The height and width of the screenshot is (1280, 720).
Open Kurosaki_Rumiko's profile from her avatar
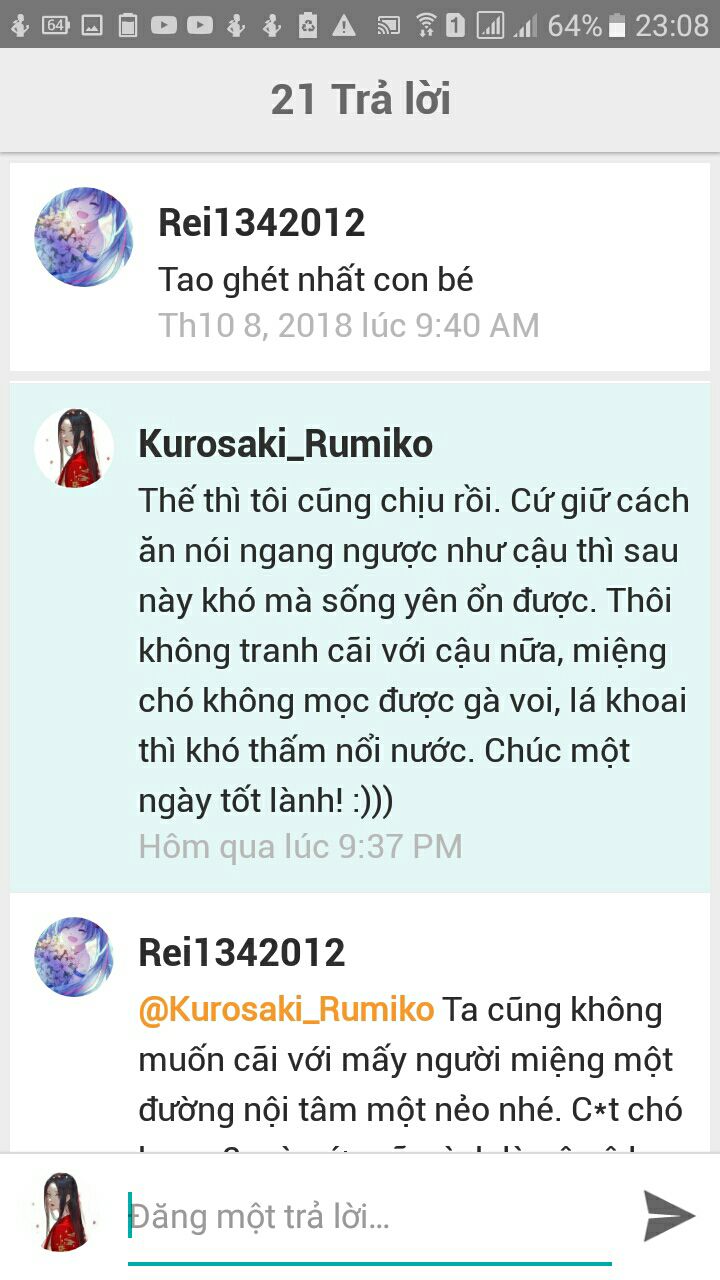click(x=74, y=447)
